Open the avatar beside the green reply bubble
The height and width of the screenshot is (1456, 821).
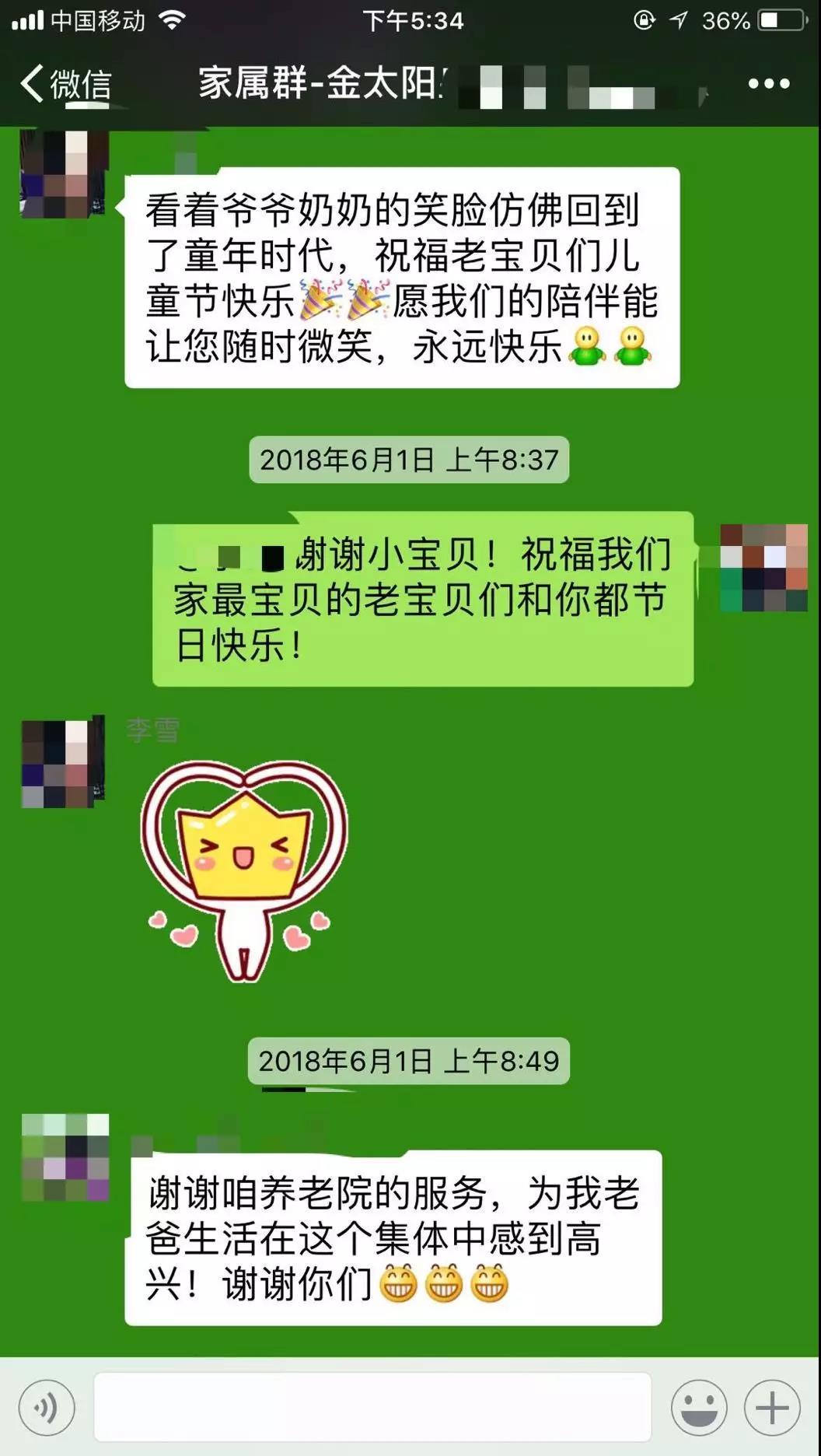pyautogui.click(x=763, y=568)
